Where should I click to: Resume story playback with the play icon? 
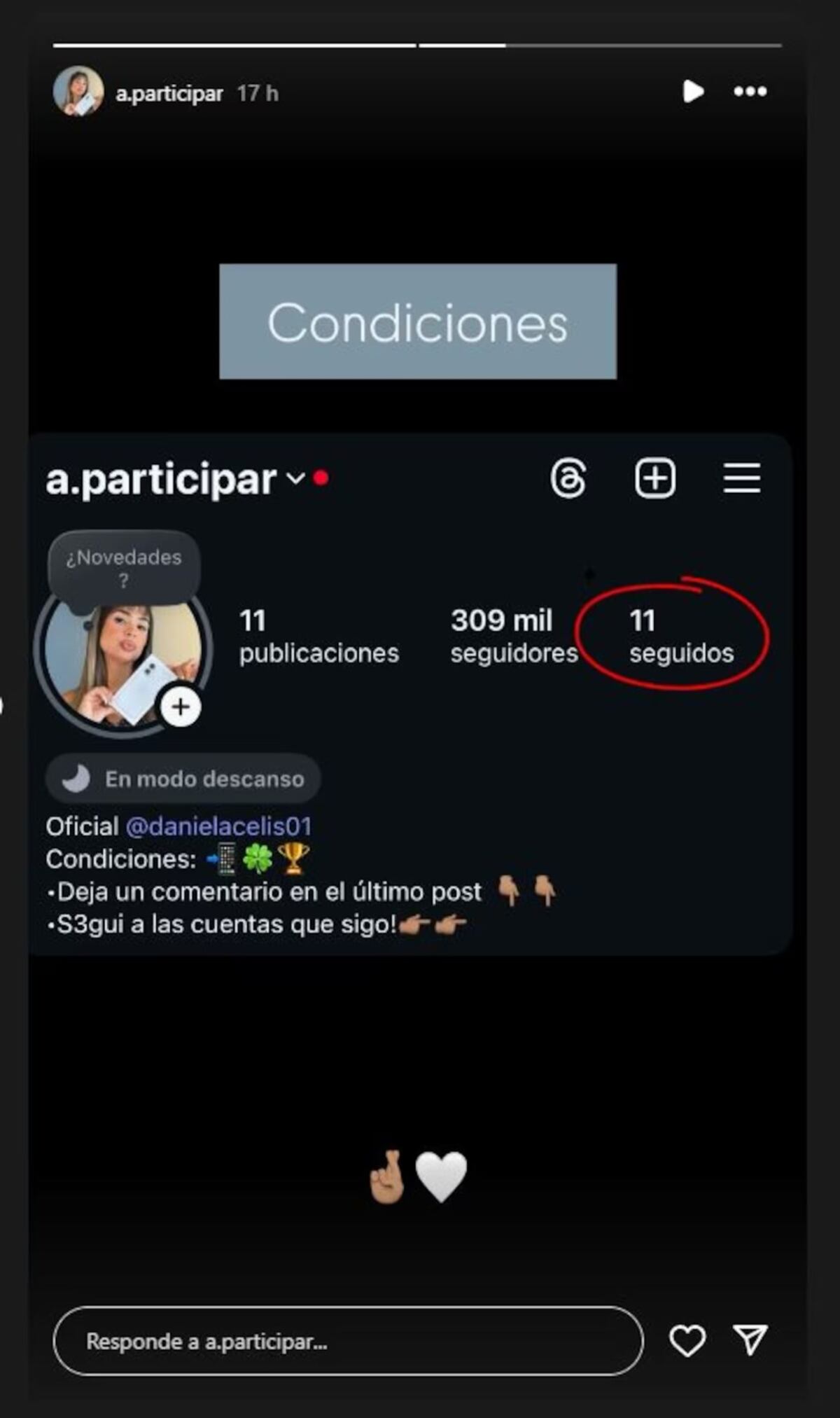coord(694,91)
